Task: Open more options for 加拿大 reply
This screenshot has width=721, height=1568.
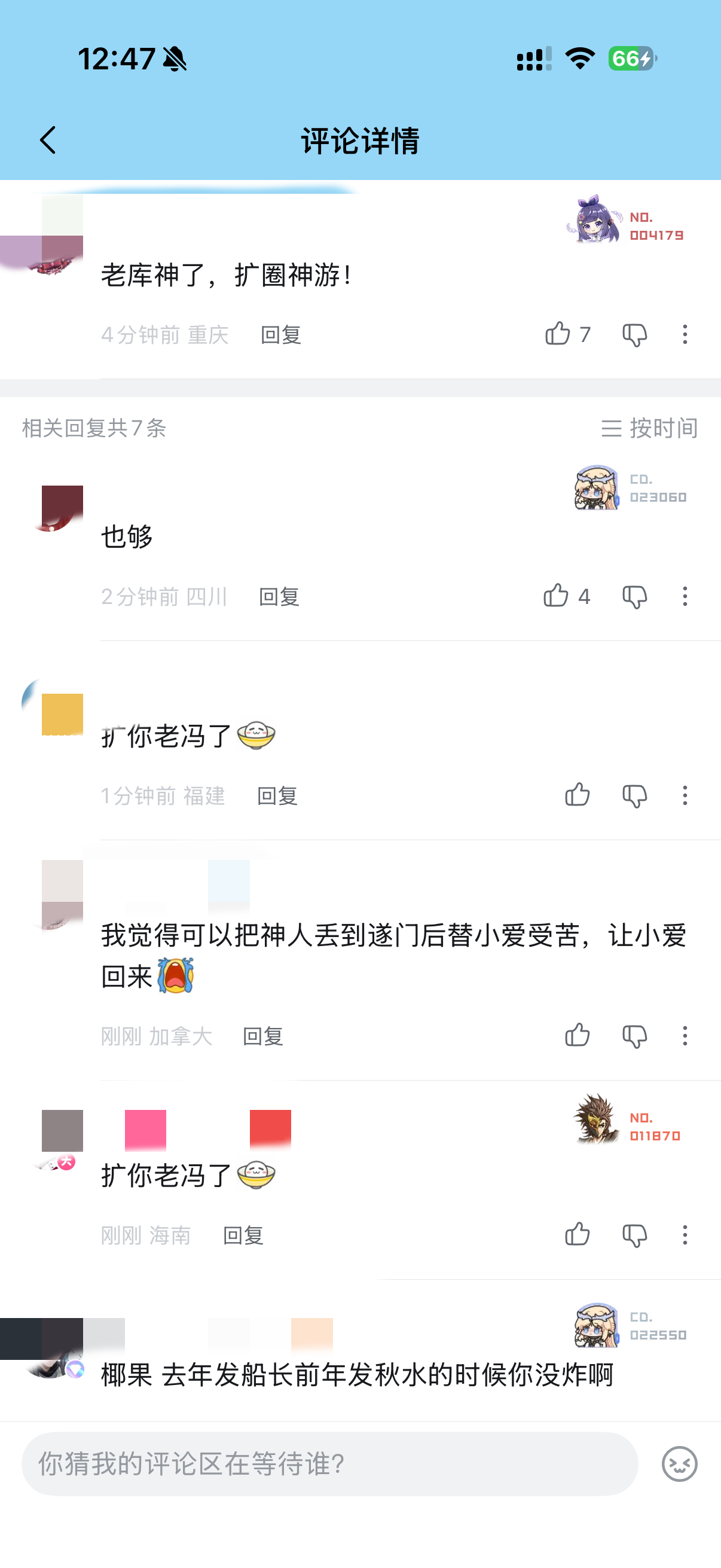Action: pos(685,1036)
